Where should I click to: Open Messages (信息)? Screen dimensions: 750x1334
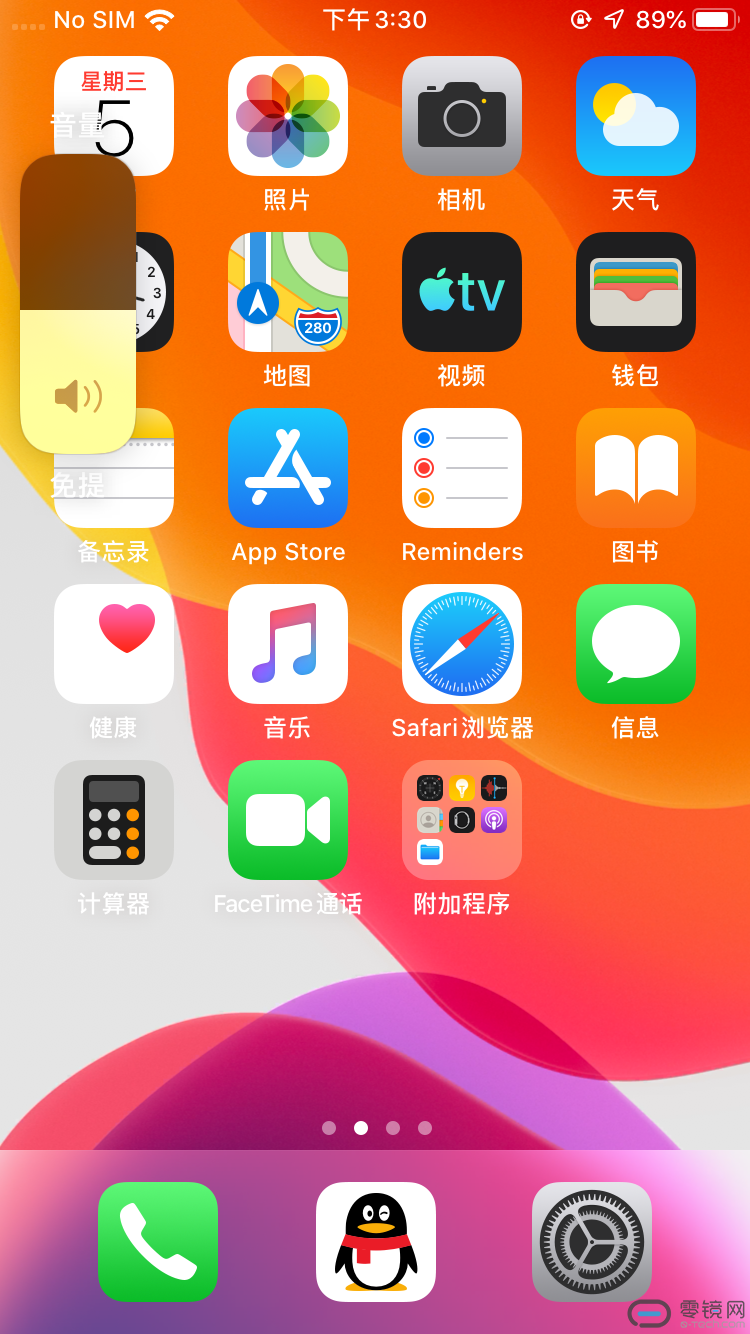[x=636, y=644]
